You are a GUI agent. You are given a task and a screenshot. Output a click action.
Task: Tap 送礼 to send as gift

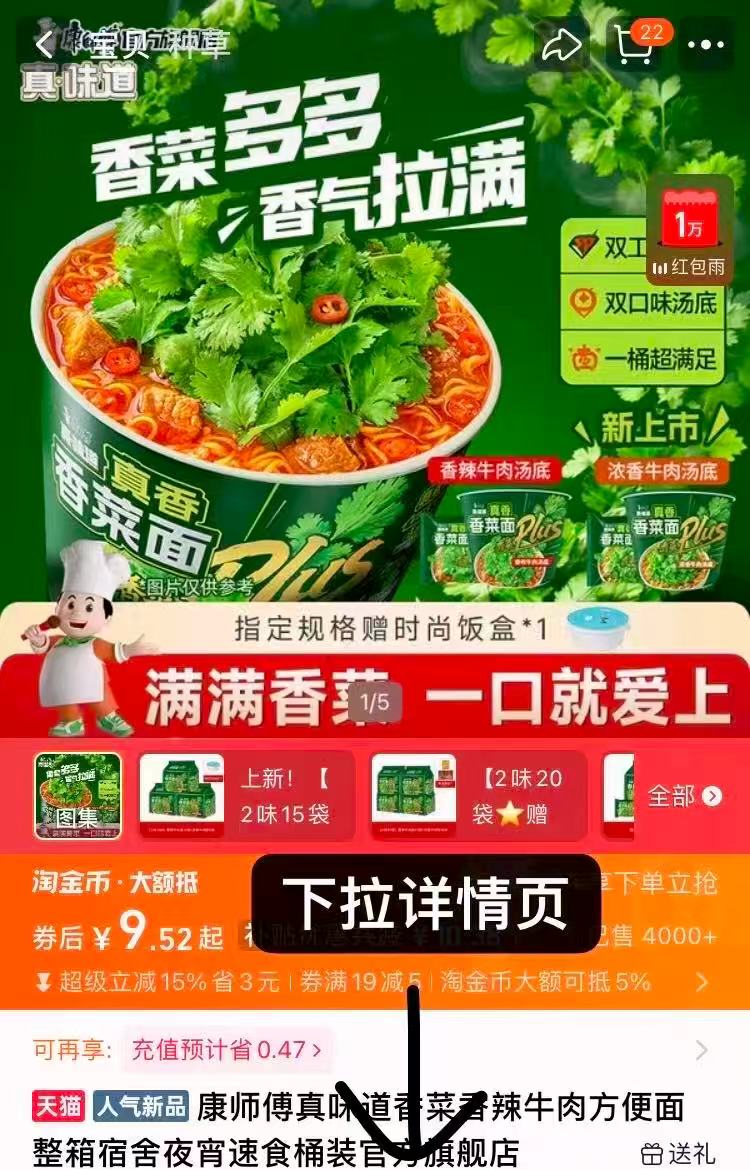[x=680, y=1153]
